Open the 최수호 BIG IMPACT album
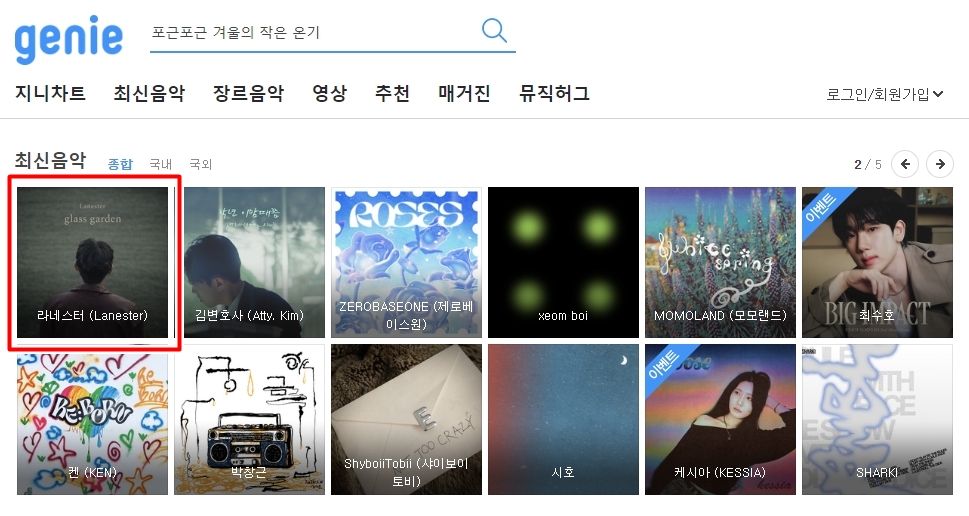This screenshot has height=516, width=969. (878, 263)
